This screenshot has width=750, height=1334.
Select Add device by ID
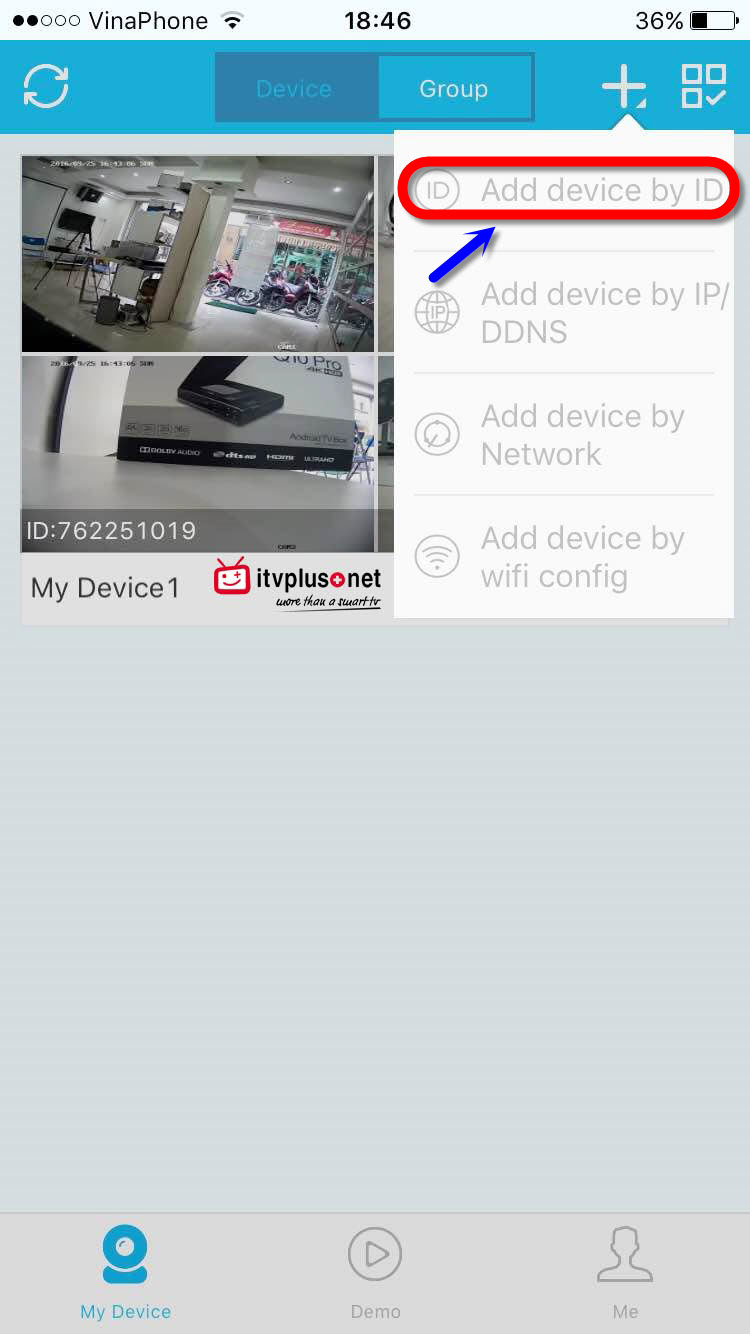pos(567,190)
